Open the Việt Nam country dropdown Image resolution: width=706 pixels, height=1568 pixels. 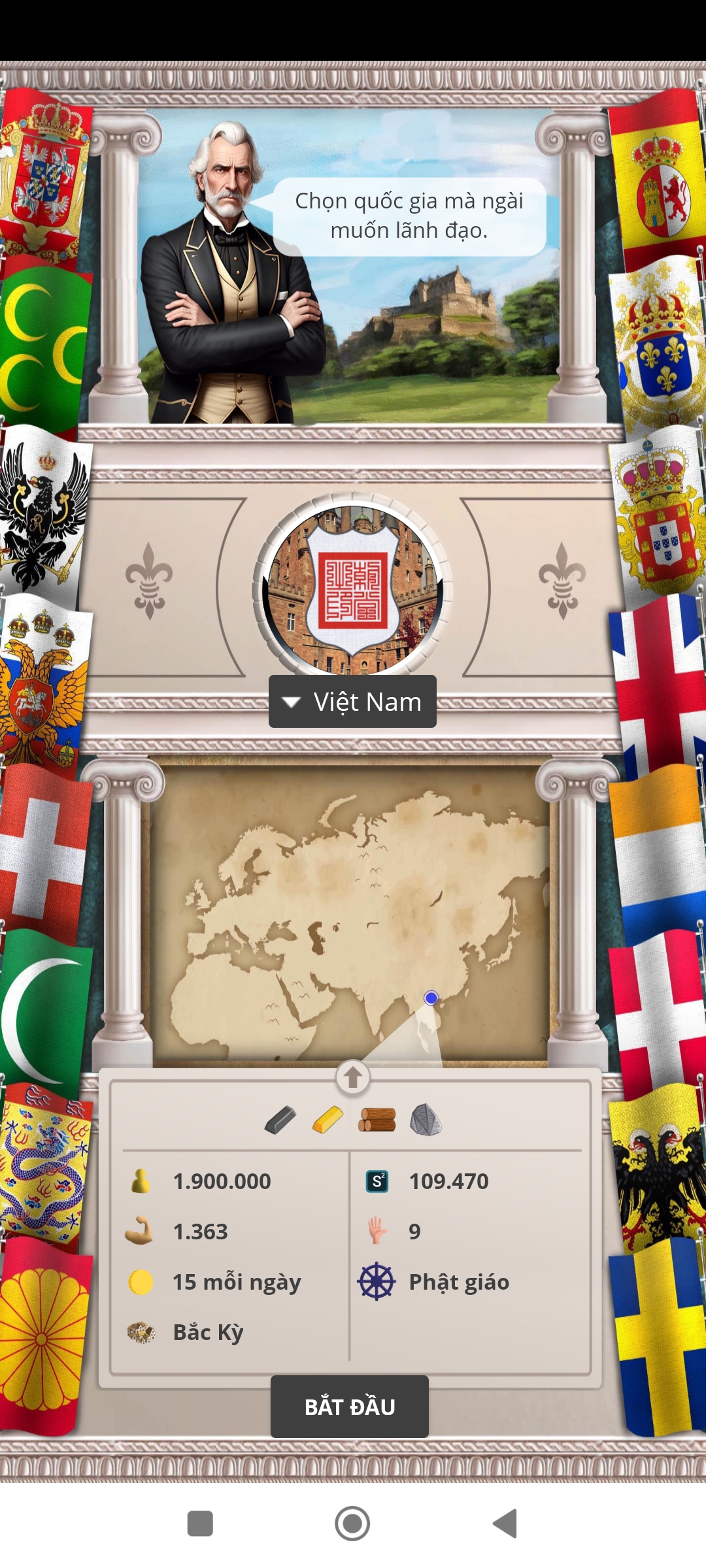[352, 702]
